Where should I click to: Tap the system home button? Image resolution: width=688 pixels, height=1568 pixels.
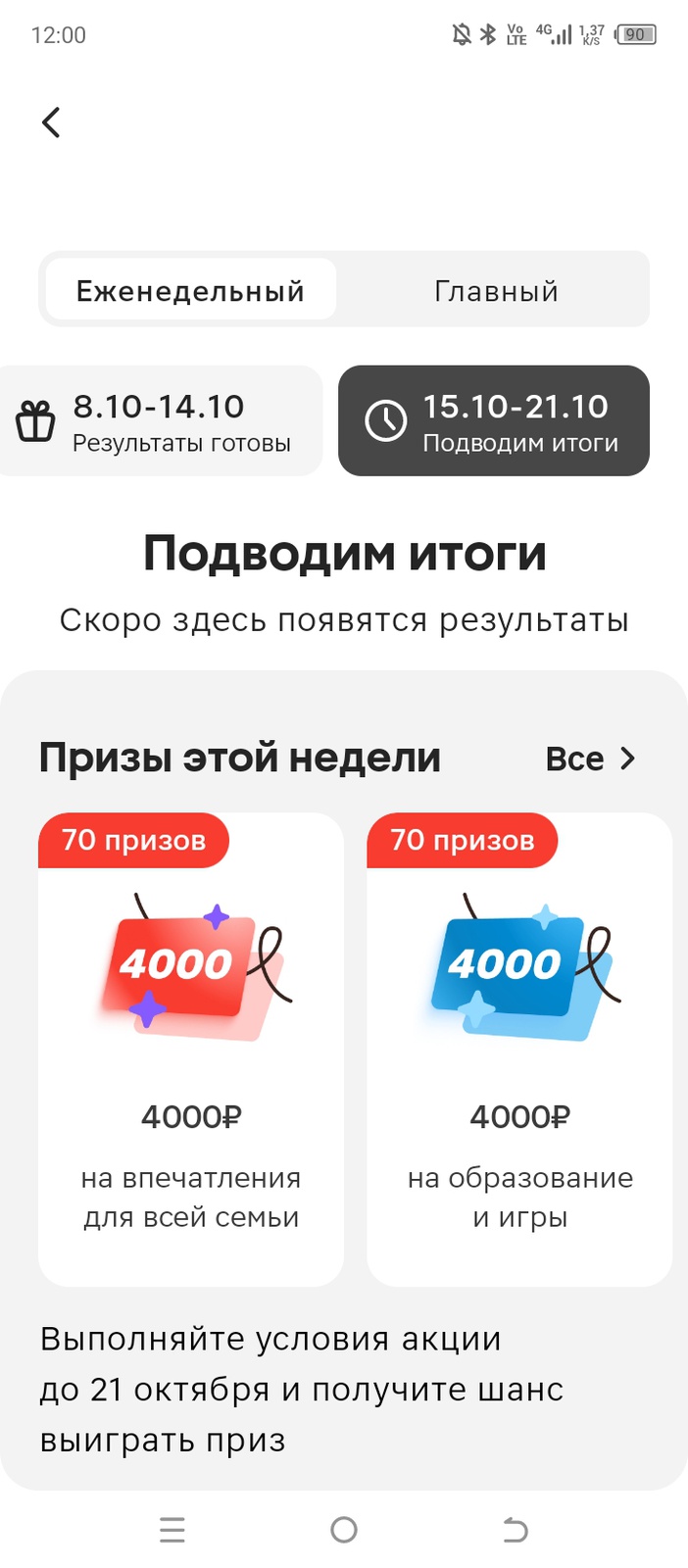(344, 1529)
